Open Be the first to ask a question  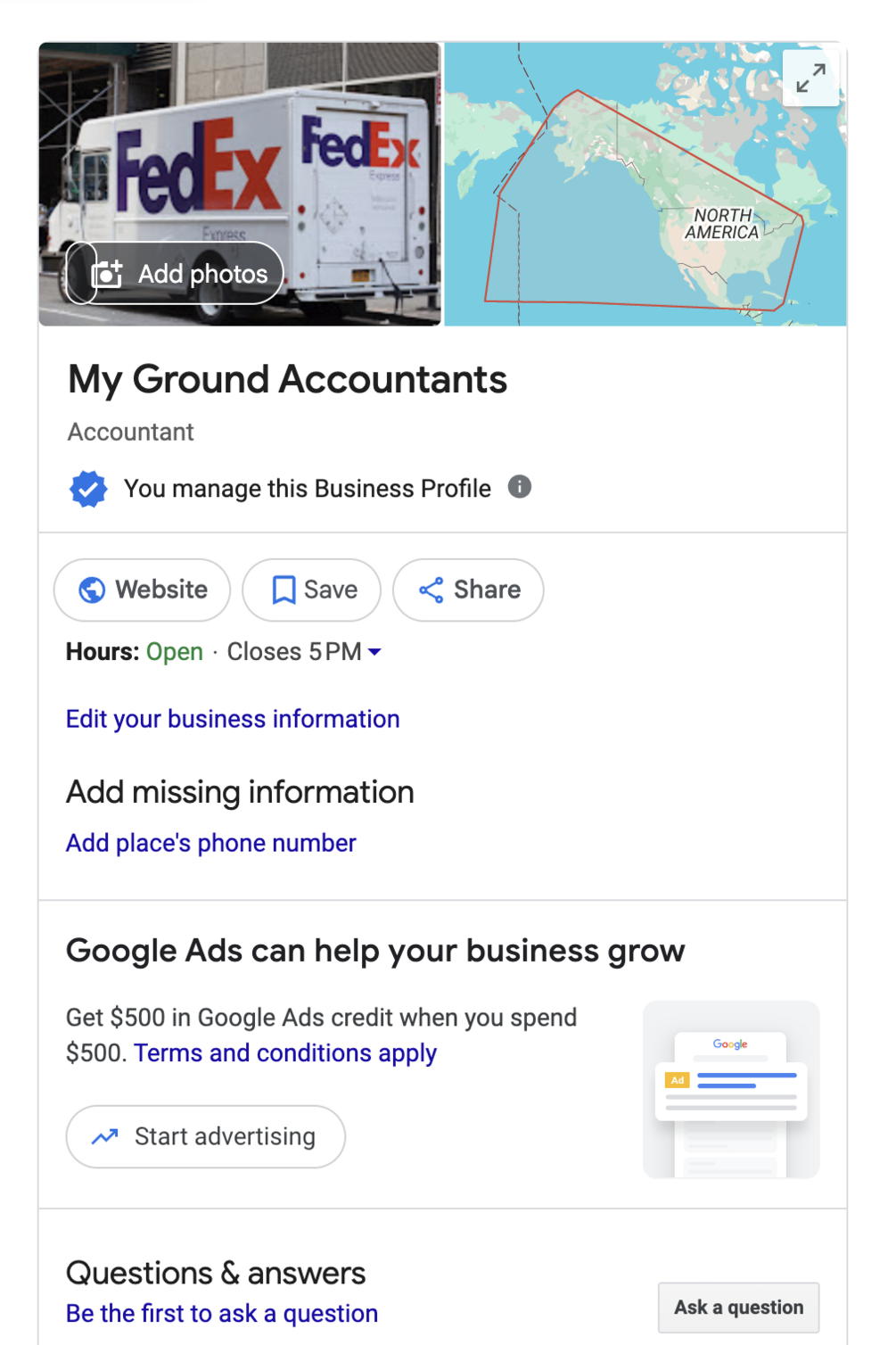tap(222, 1314)
